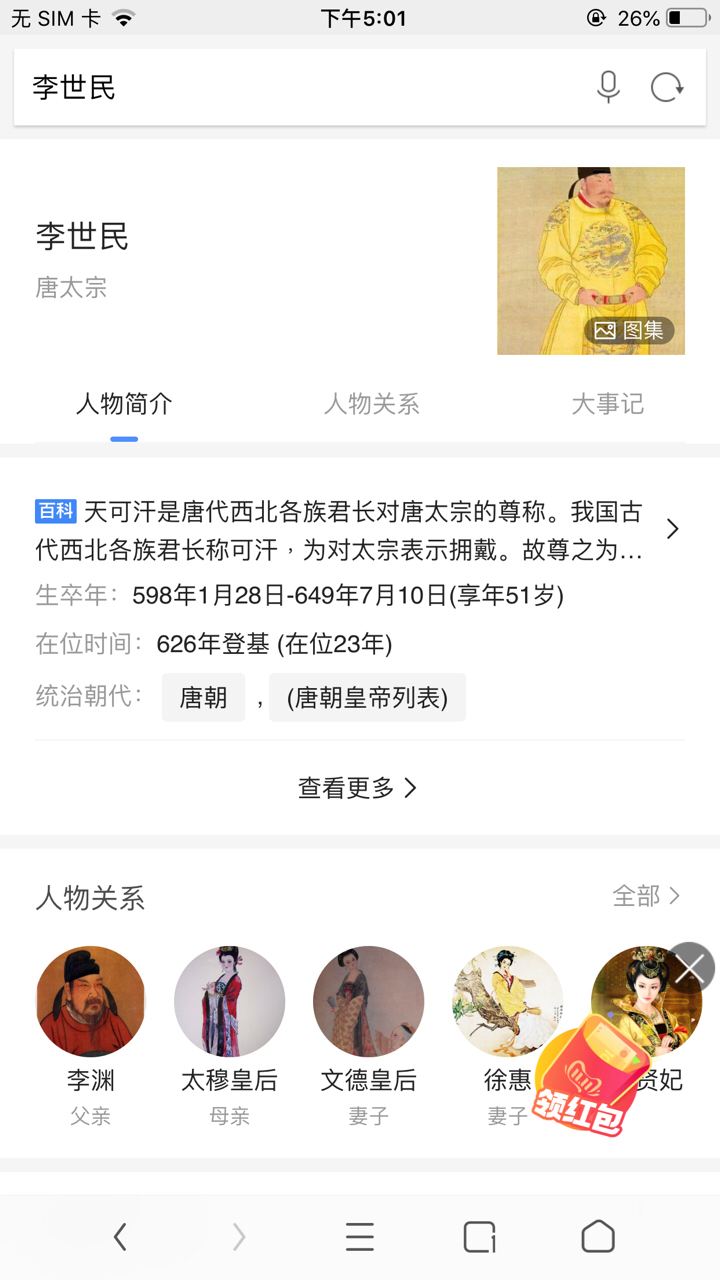720x1280 pixels.
Task: Open 李渊's profile
Action: click(x=91, y=1002)
